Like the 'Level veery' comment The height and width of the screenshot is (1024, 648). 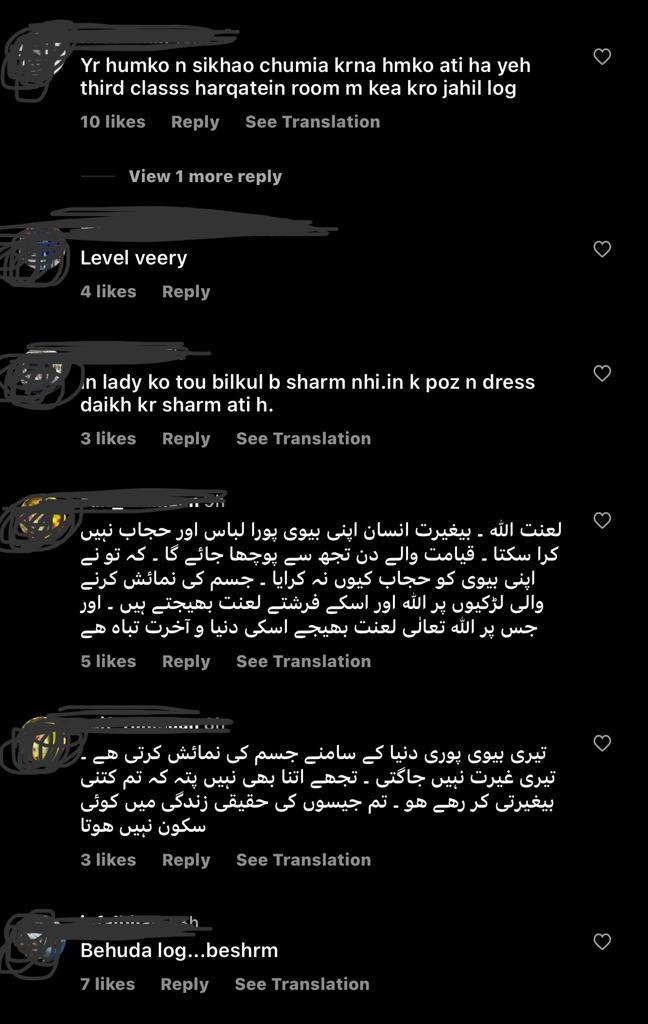tap(602, 249)
